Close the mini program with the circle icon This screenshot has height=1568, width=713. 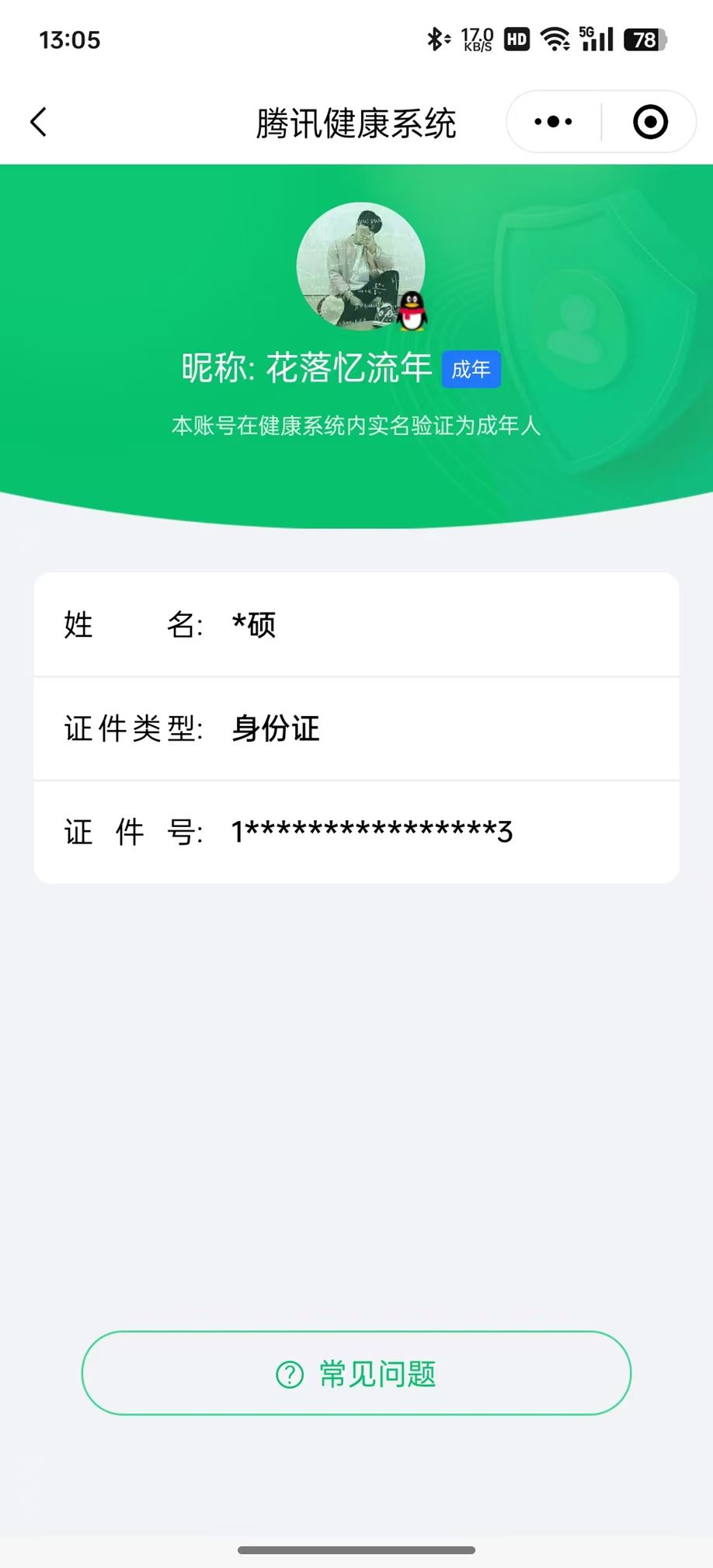[x=650, y=122]
